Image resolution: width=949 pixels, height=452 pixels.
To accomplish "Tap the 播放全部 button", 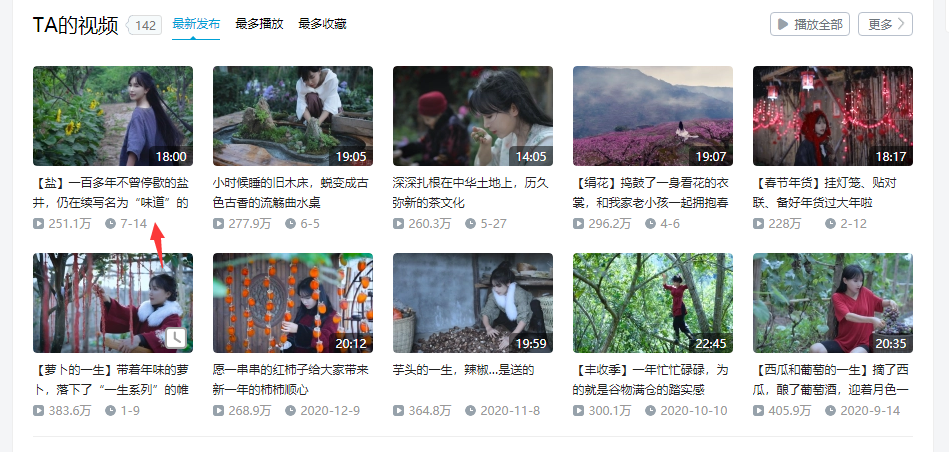I will click(x=809, y=24).
